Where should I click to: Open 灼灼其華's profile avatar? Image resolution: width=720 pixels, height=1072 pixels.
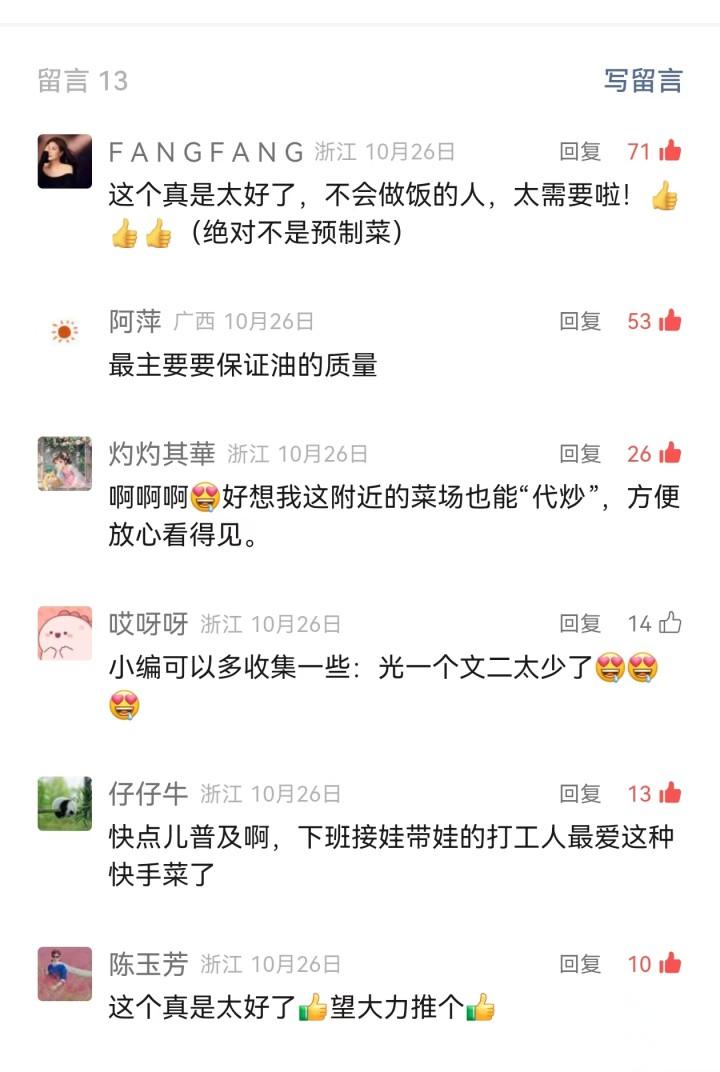coord(65,463)
